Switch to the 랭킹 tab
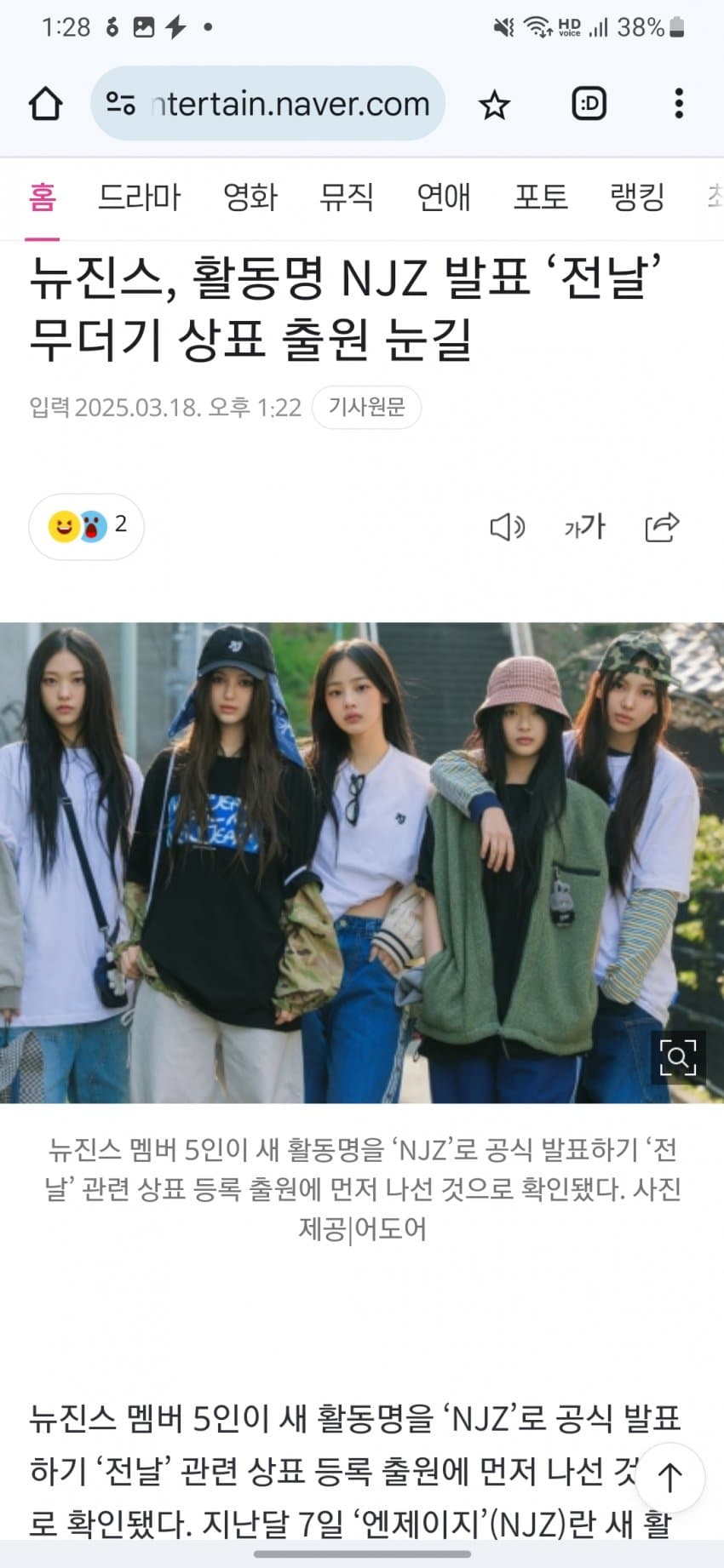This screenshot has height=1568, width=724. pyautogui.click(x=637, y=197)
